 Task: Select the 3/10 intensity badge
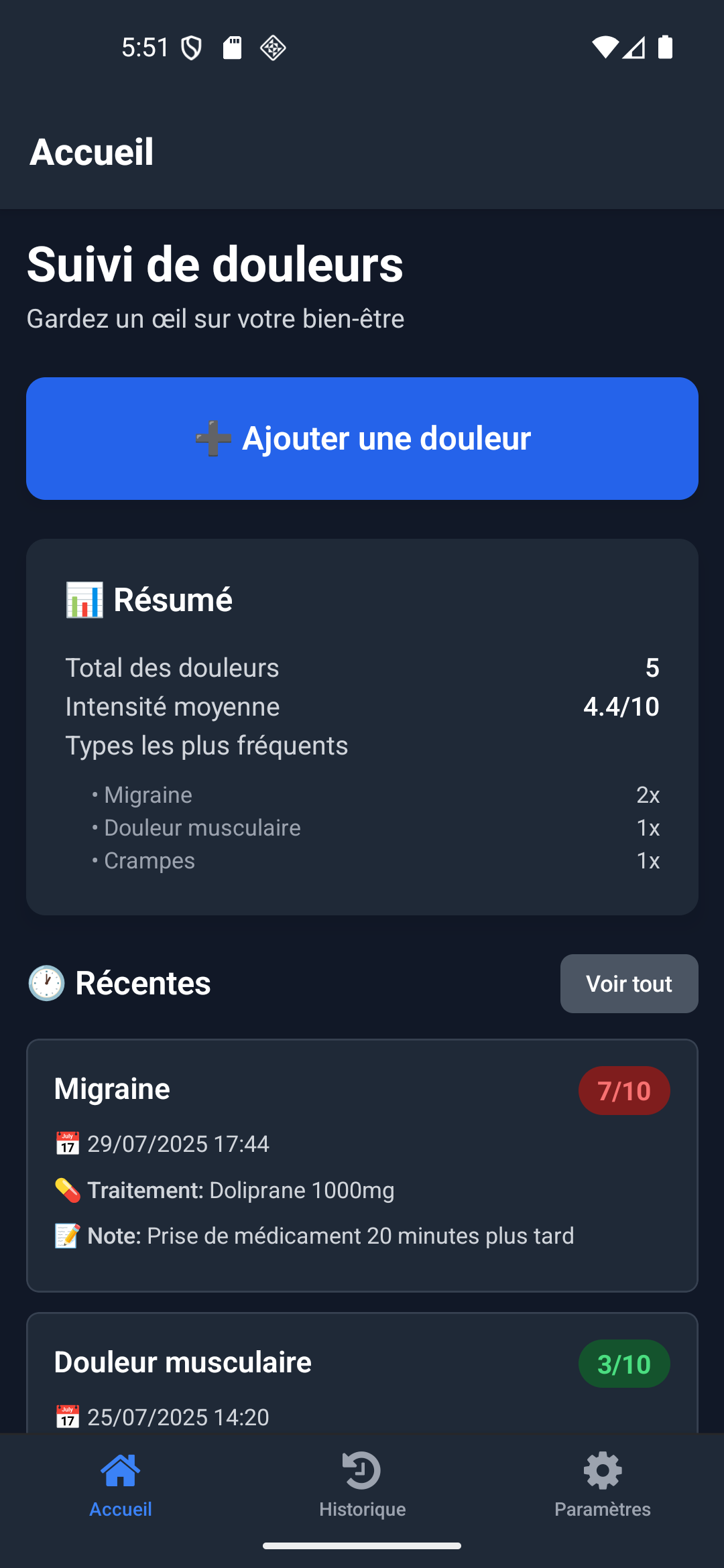point(623,1364)
